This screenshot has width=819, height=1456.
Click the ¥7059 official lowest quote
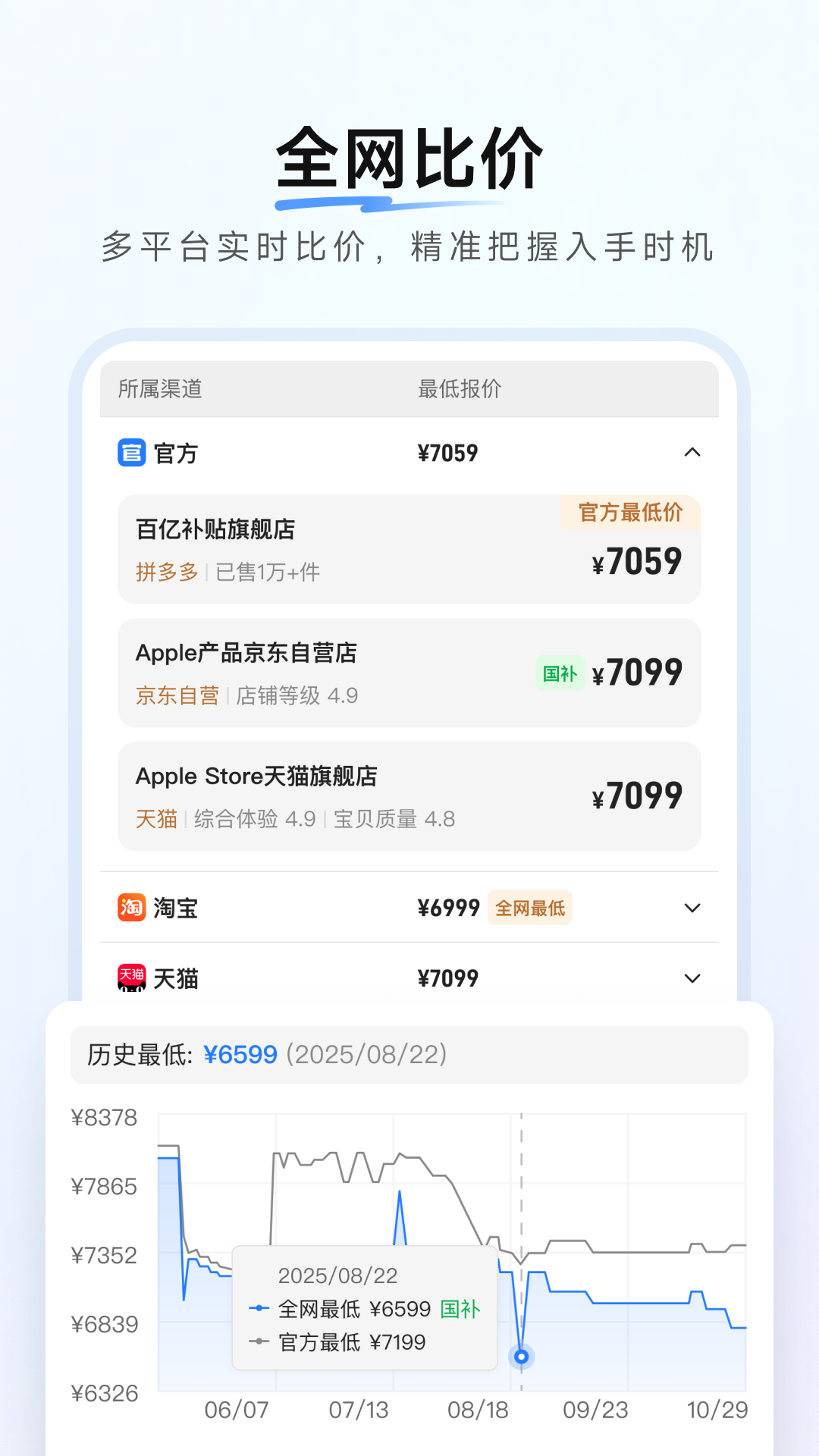pyautogui.click(x=447, y=453)
